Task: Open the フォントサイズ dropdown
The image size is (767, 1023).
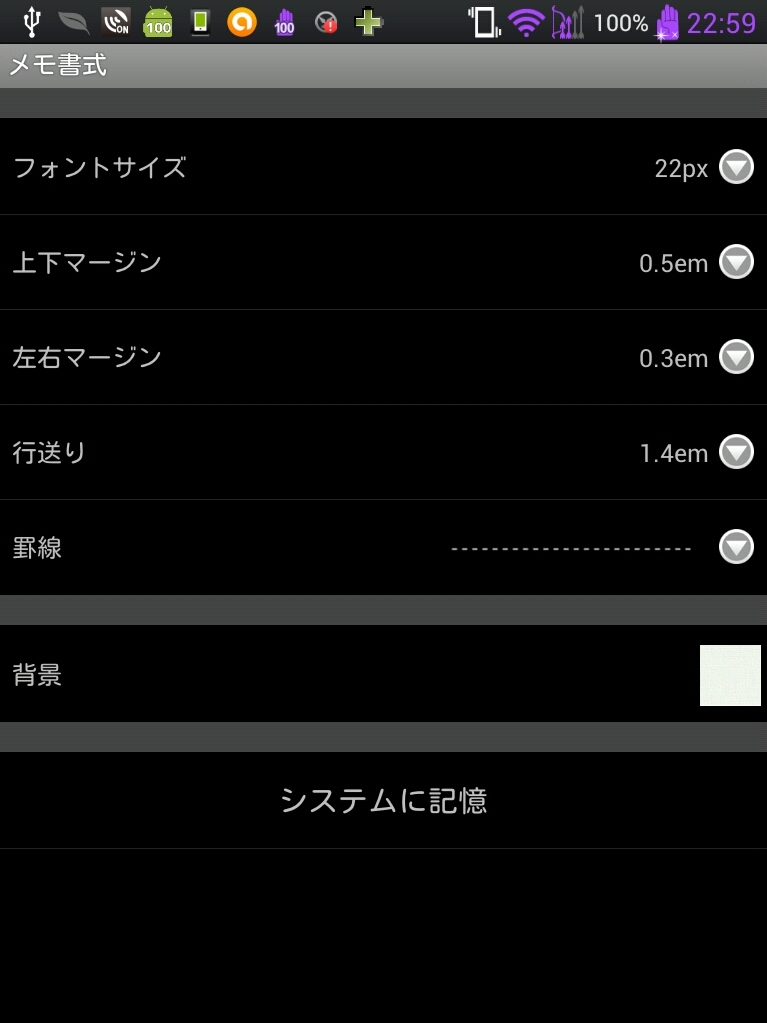Action: tap(736, 167)
